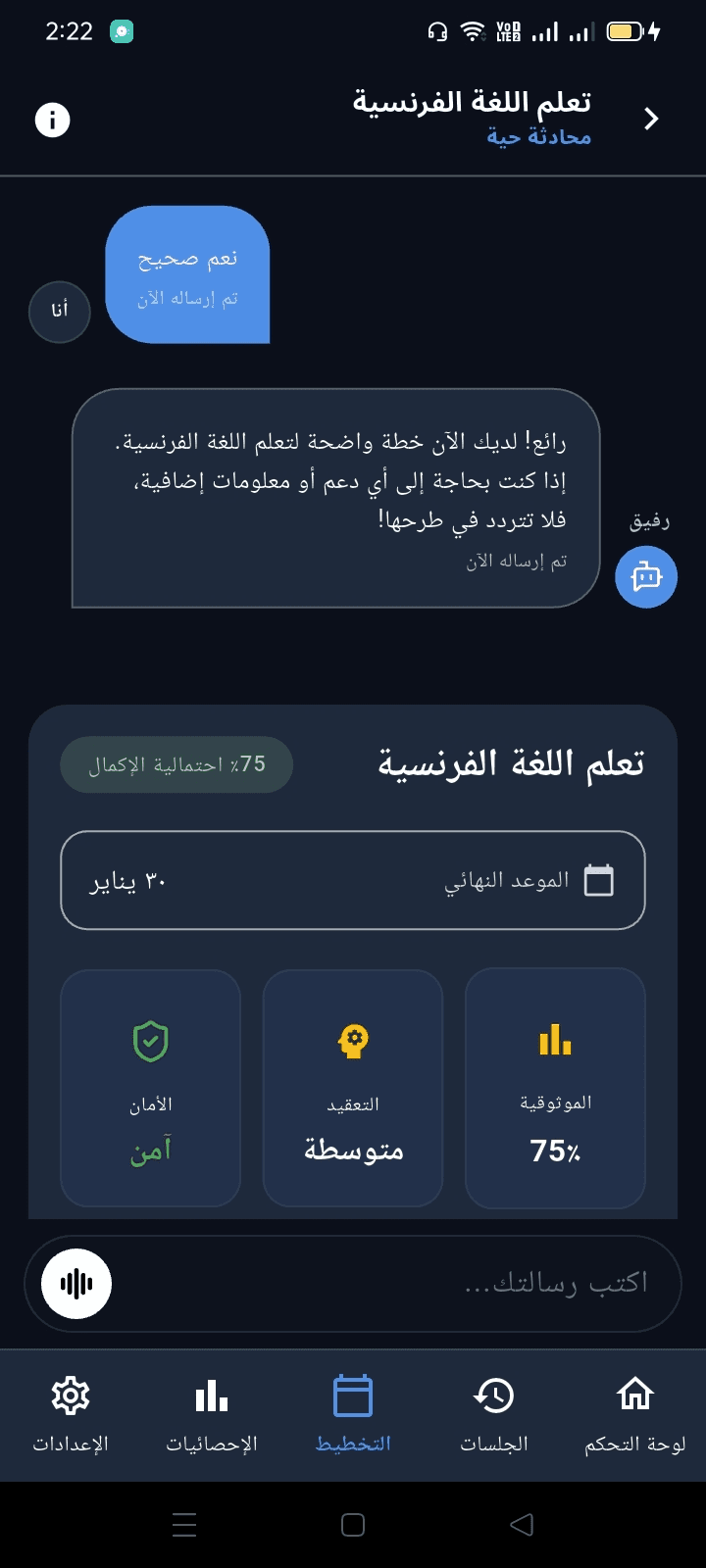Image resolution: width=706 pixels, height=1568 pixels.
Task: Tap the أنا user avatar circle
Action: (59, 312)
